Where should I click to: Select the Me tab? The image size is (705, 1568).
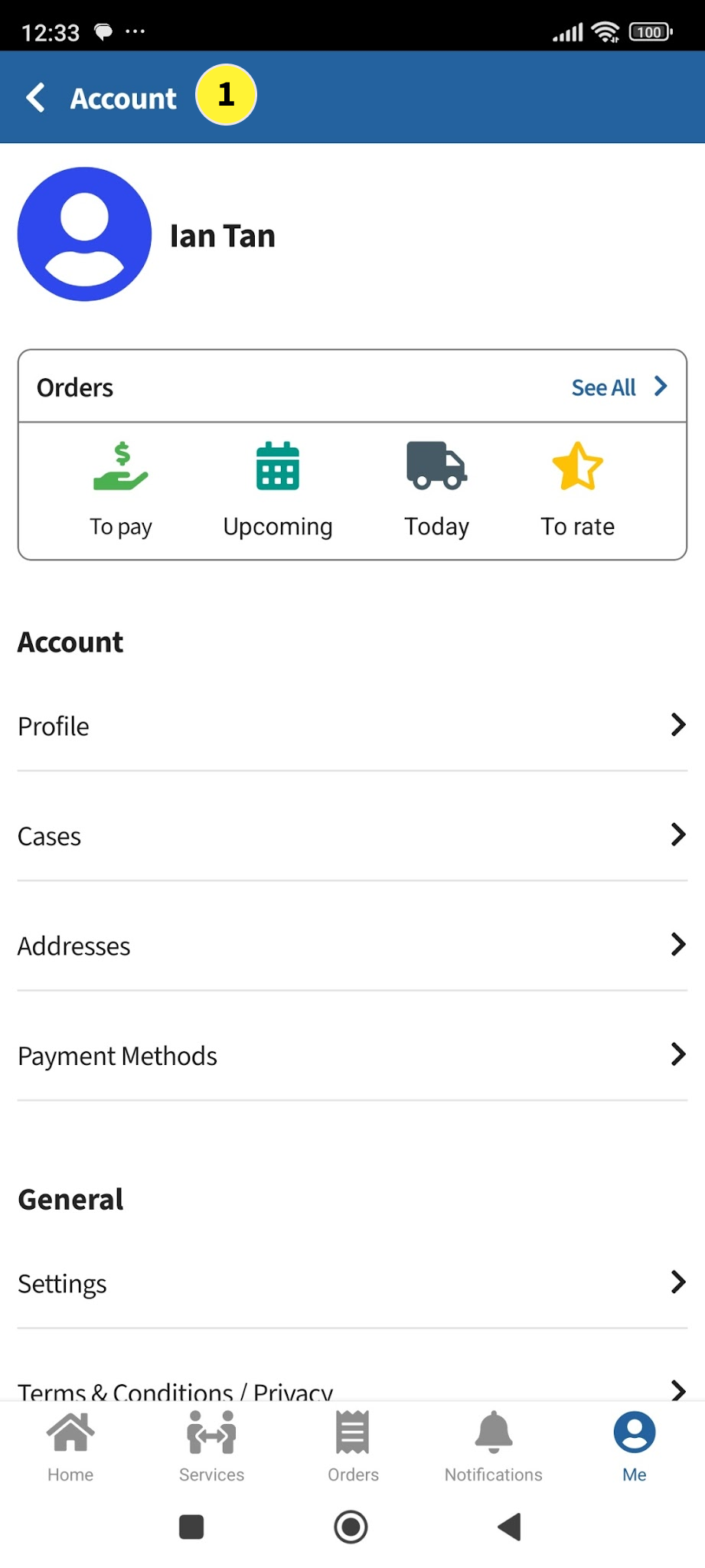click(x=634, y=1445)
